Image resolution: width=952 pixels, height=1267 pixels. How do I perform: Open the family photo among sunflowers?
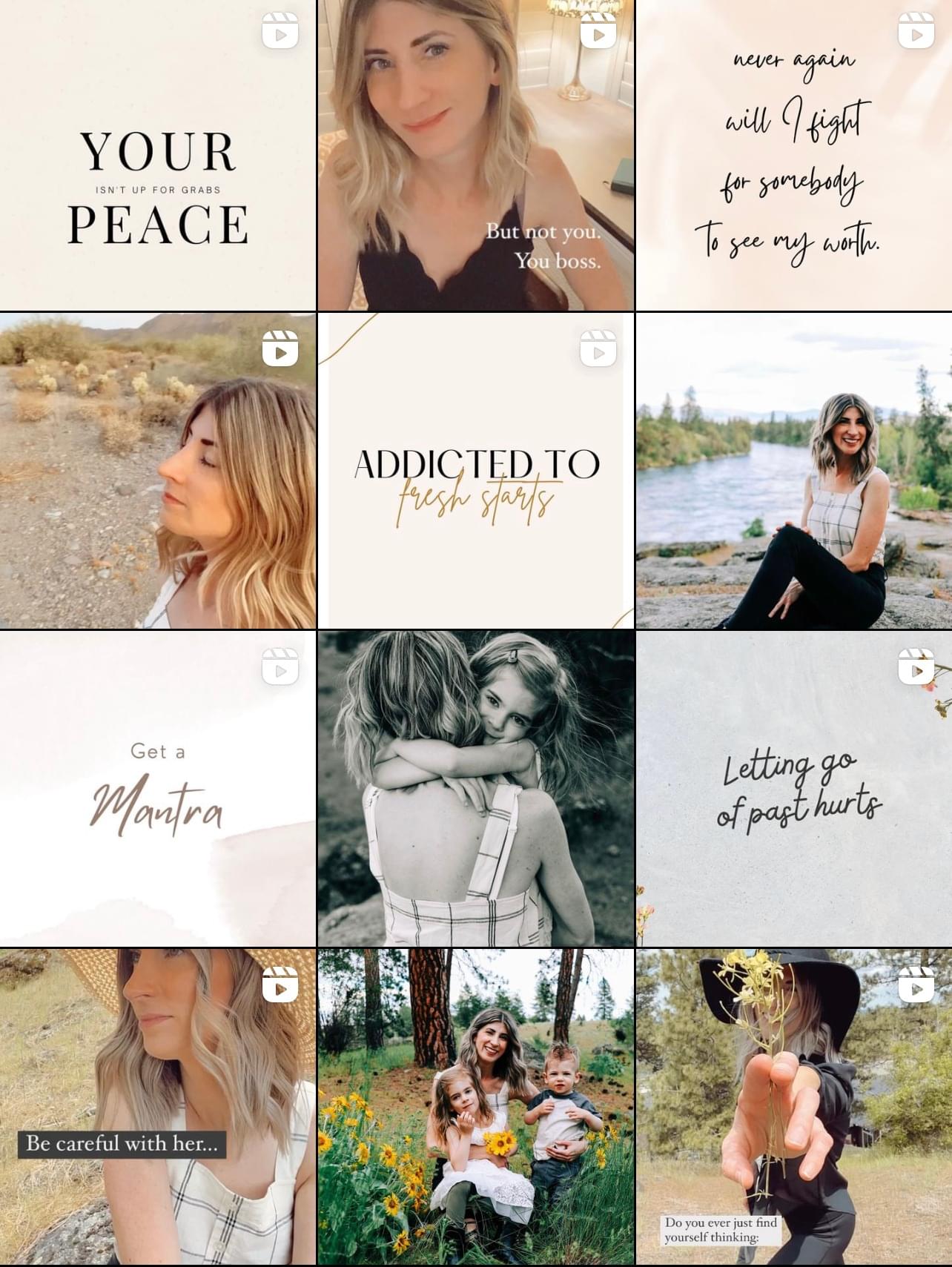pos(475,1106)
